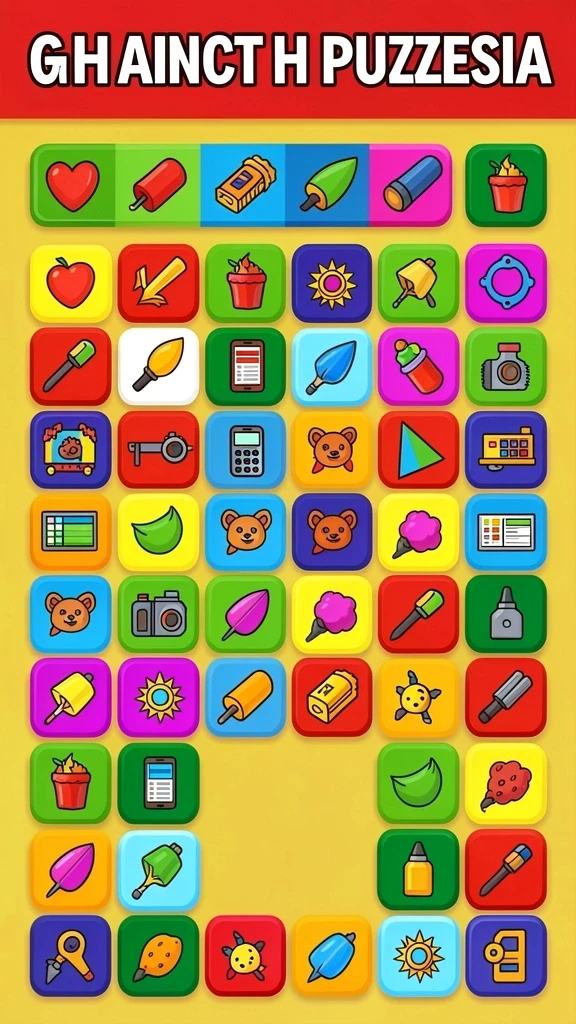This screenshot has width=576, height=1024.
Task: Select the grey glue bottle tile
Action: (x=506, y=614)
